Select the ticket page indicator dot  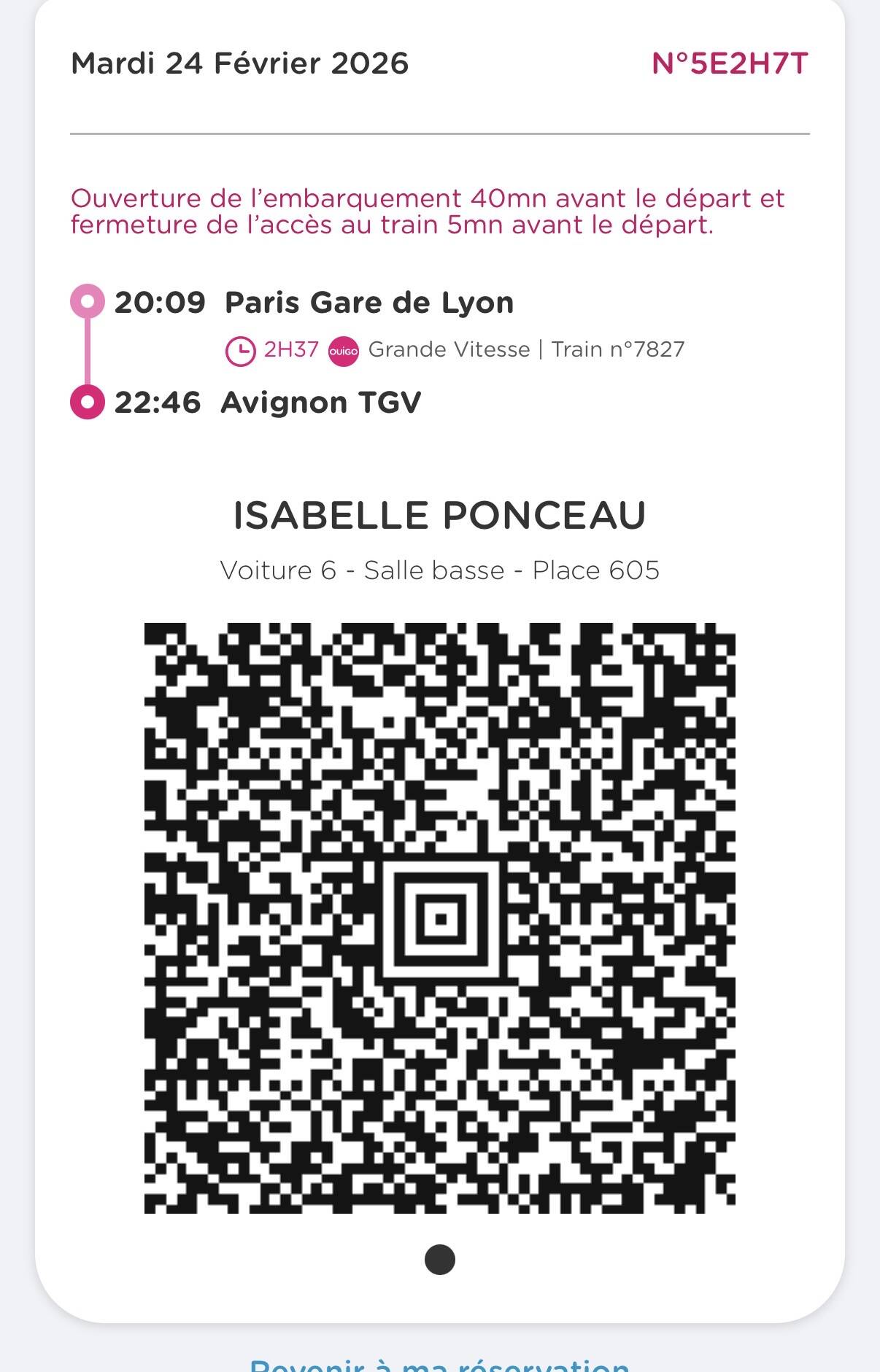(440, 1259)
